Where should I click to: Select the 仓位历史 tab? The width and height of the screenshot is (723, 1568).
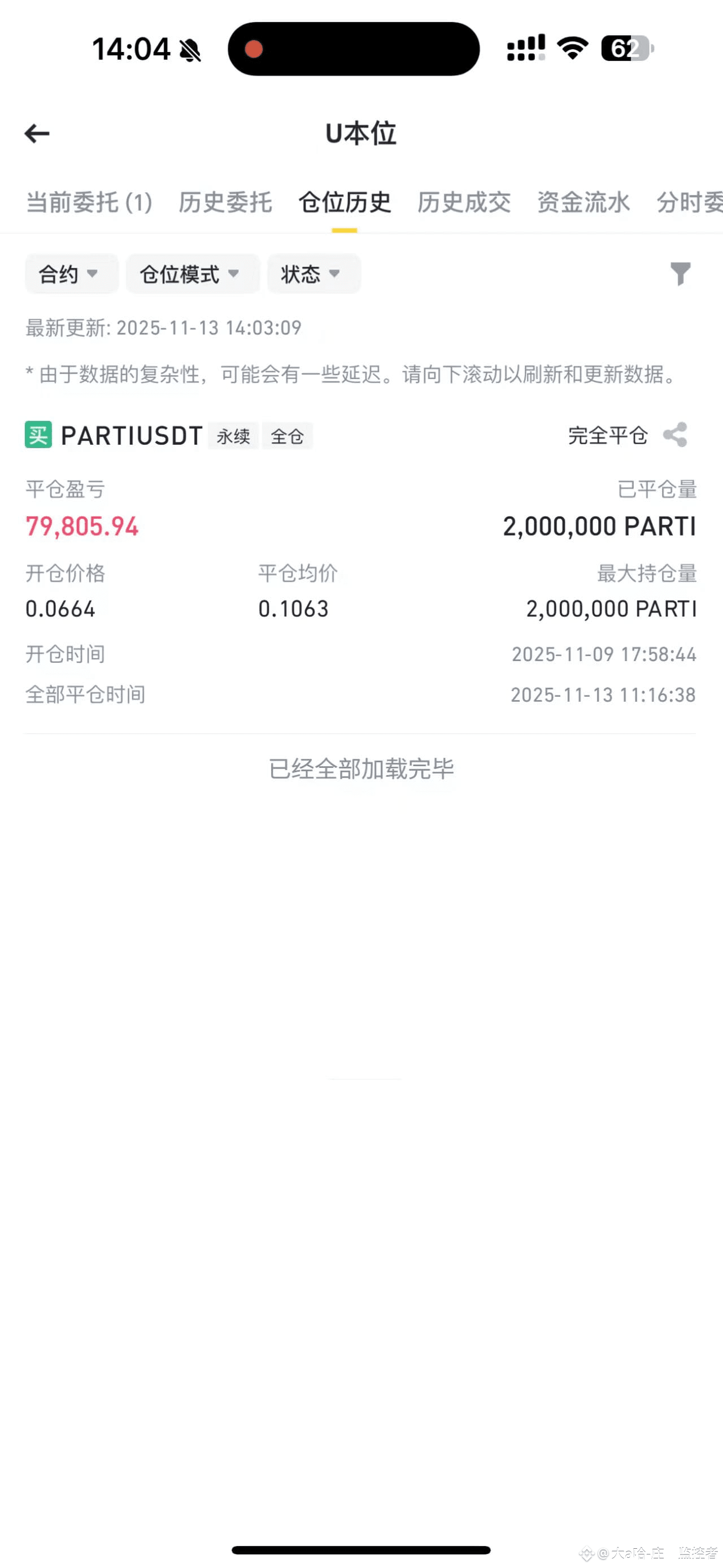tap(345, 203)
